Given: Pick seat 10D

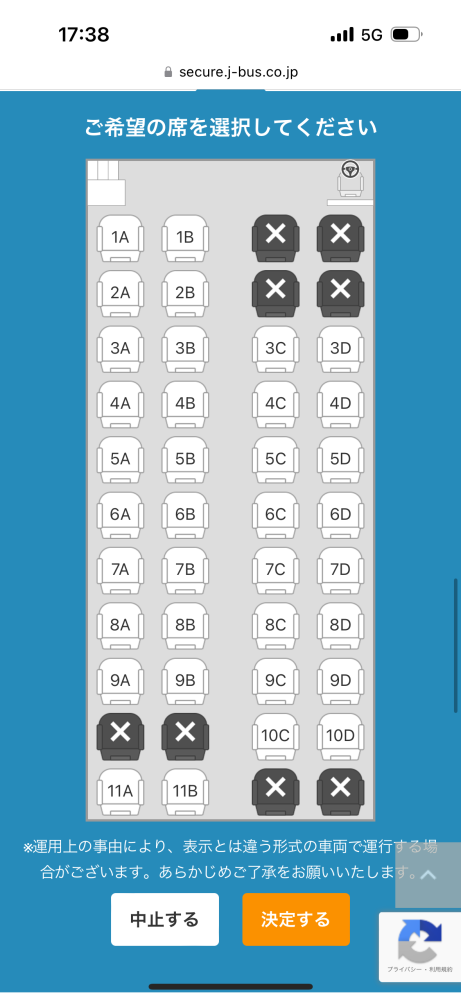Looking at the screenshot, I should pos(340,737).
